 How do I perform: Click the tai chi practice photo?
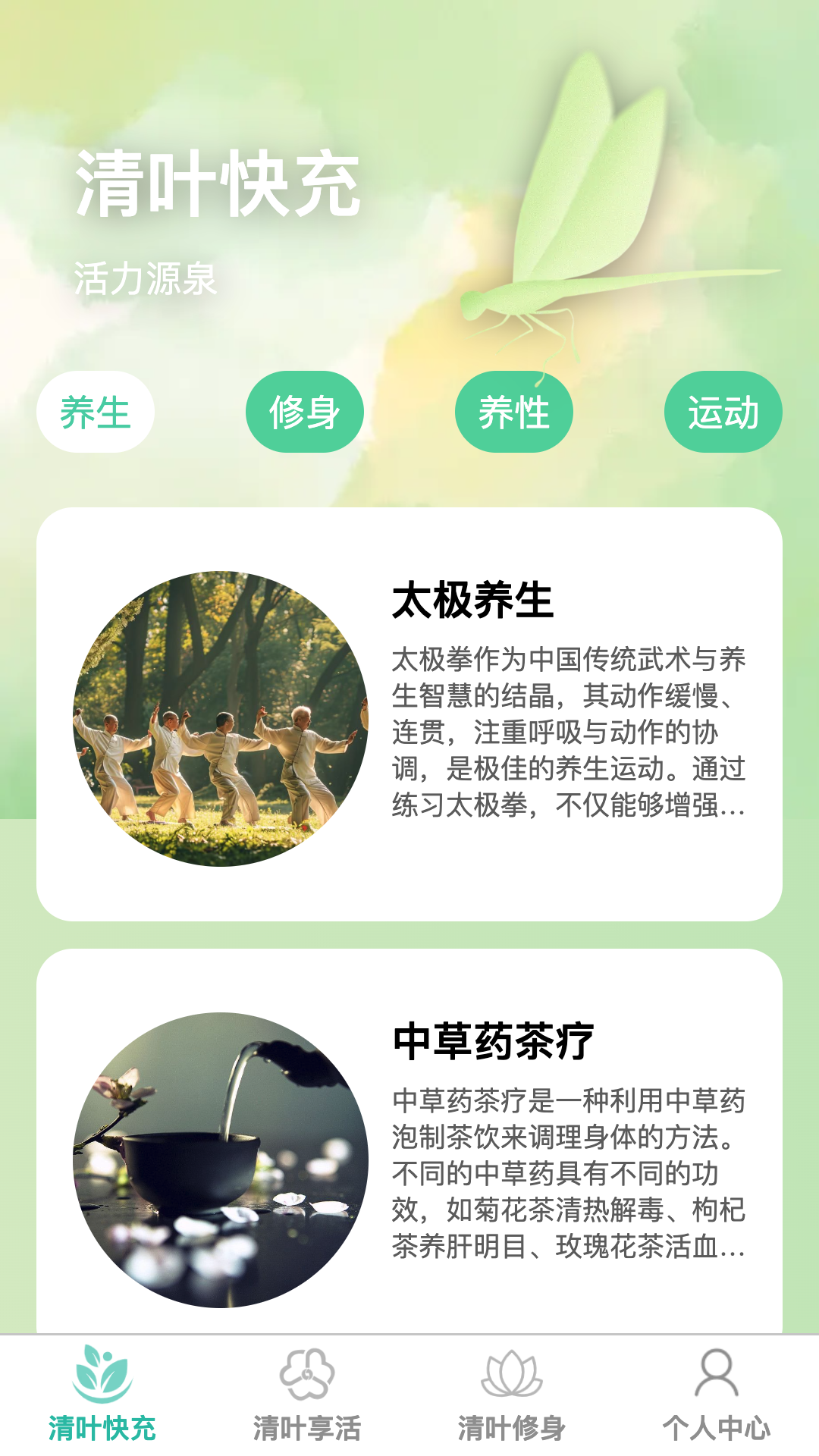pos(220,717)
